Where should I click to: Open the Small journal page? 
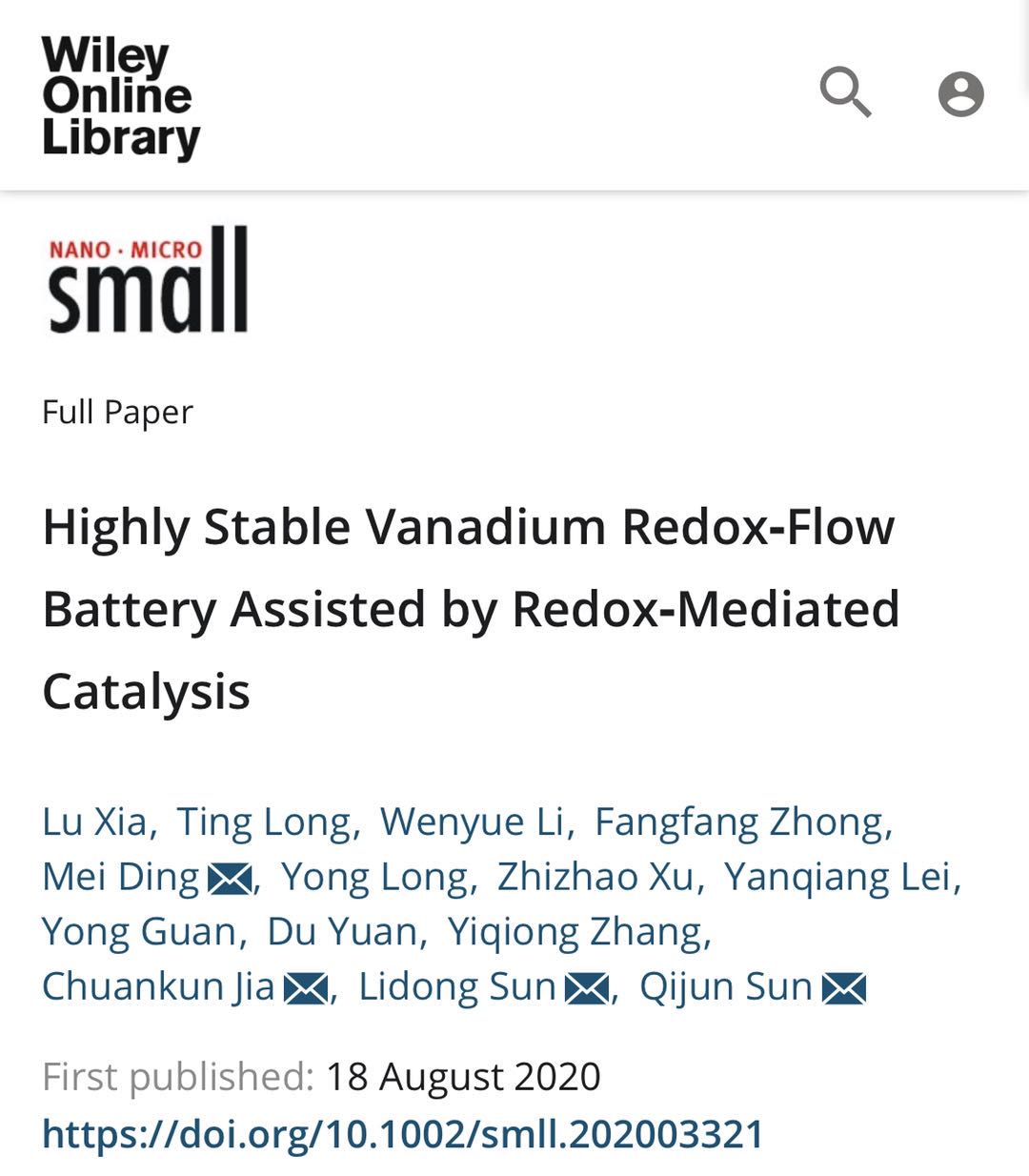[148, 279]
